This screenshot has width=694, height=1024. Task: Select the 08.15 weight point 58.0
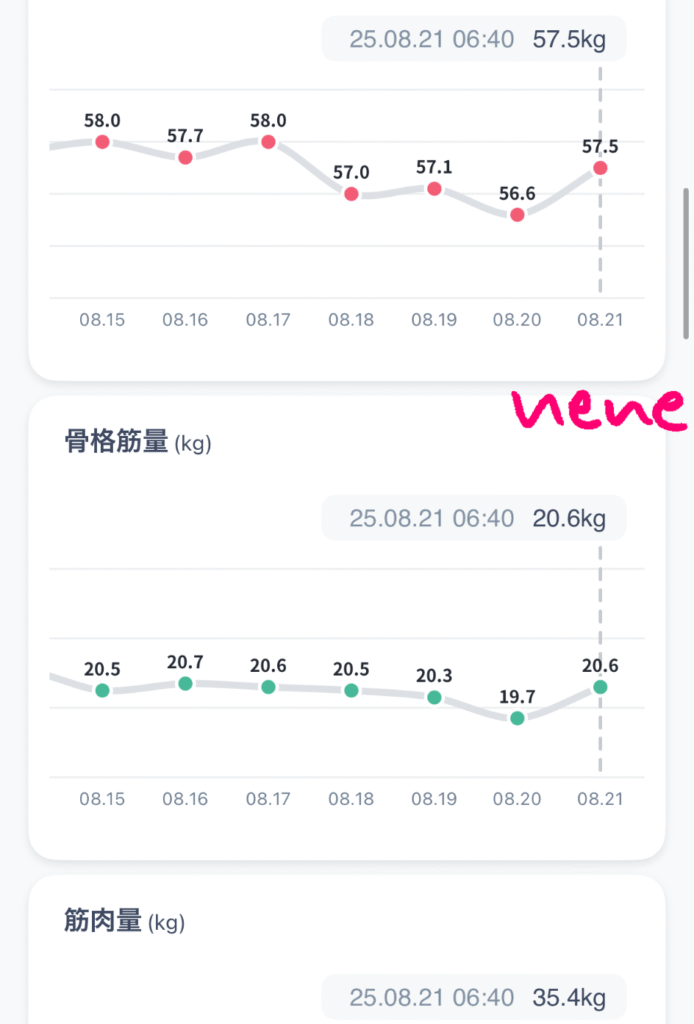point(102,142)
